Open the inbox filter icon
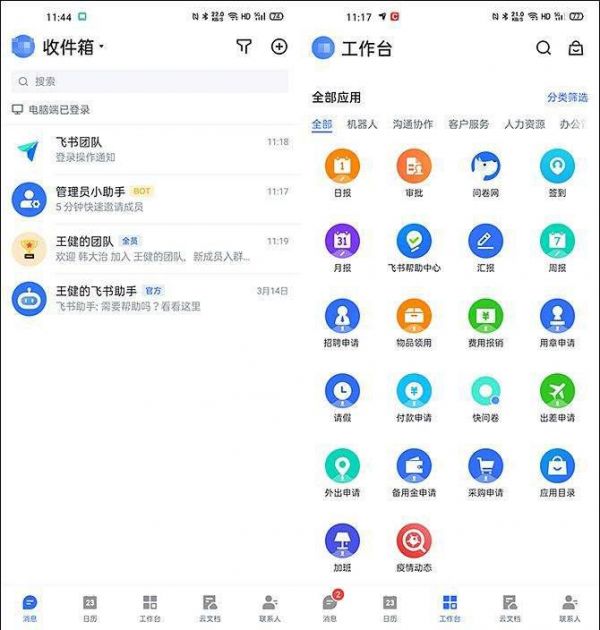This screenshot has width=600, height=630. click(x=243, y=47)
